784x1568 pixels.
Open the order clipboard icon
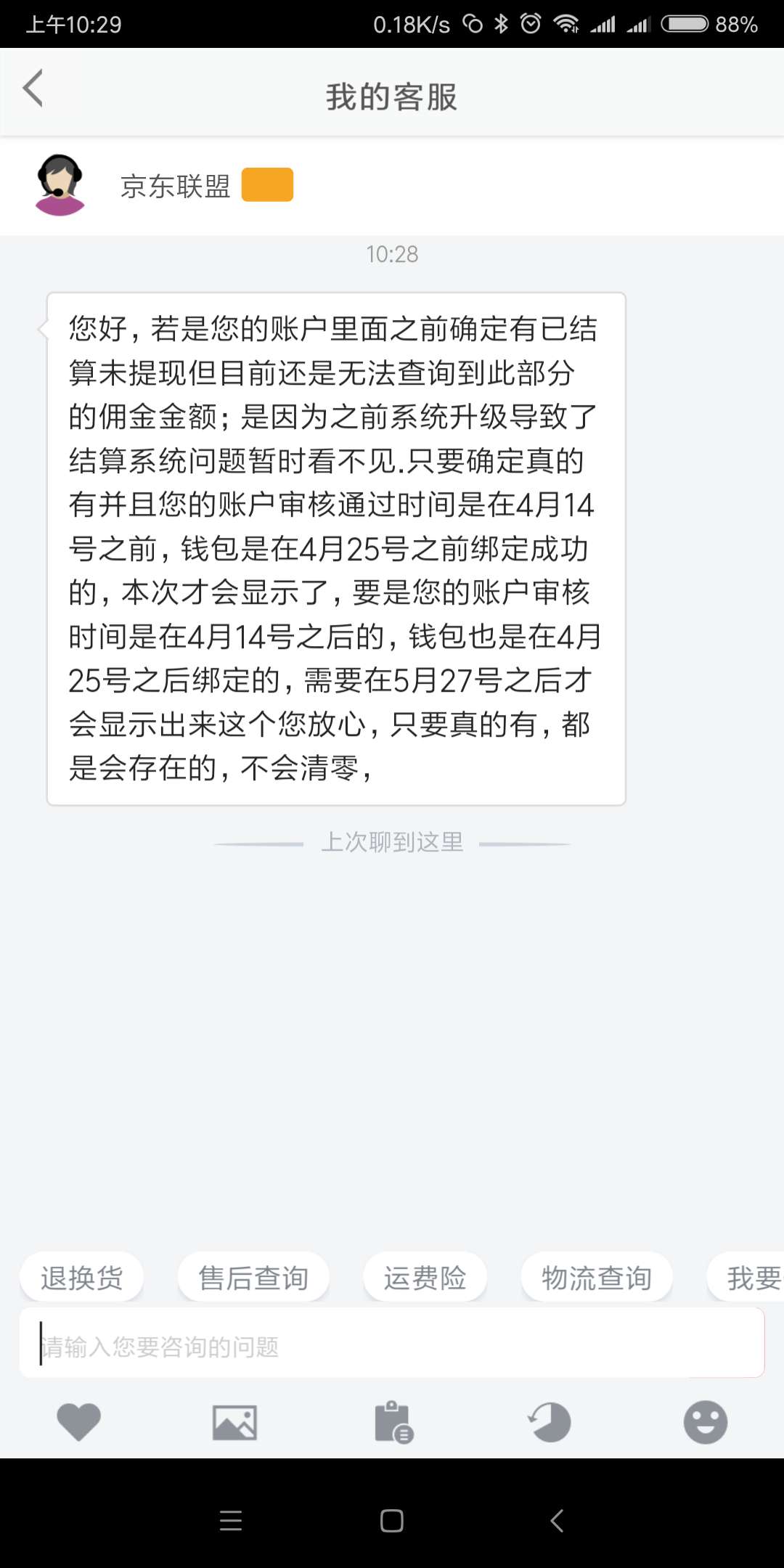click(x=392, y=1421)
